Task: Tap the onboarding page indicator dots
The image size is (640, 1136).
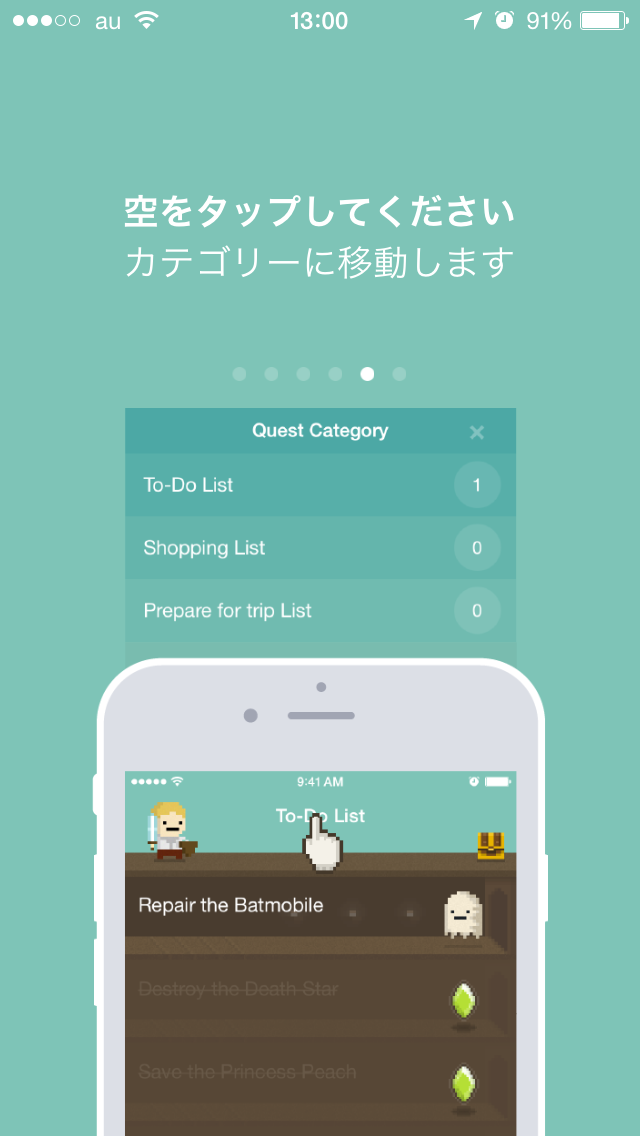Action: 319,374
